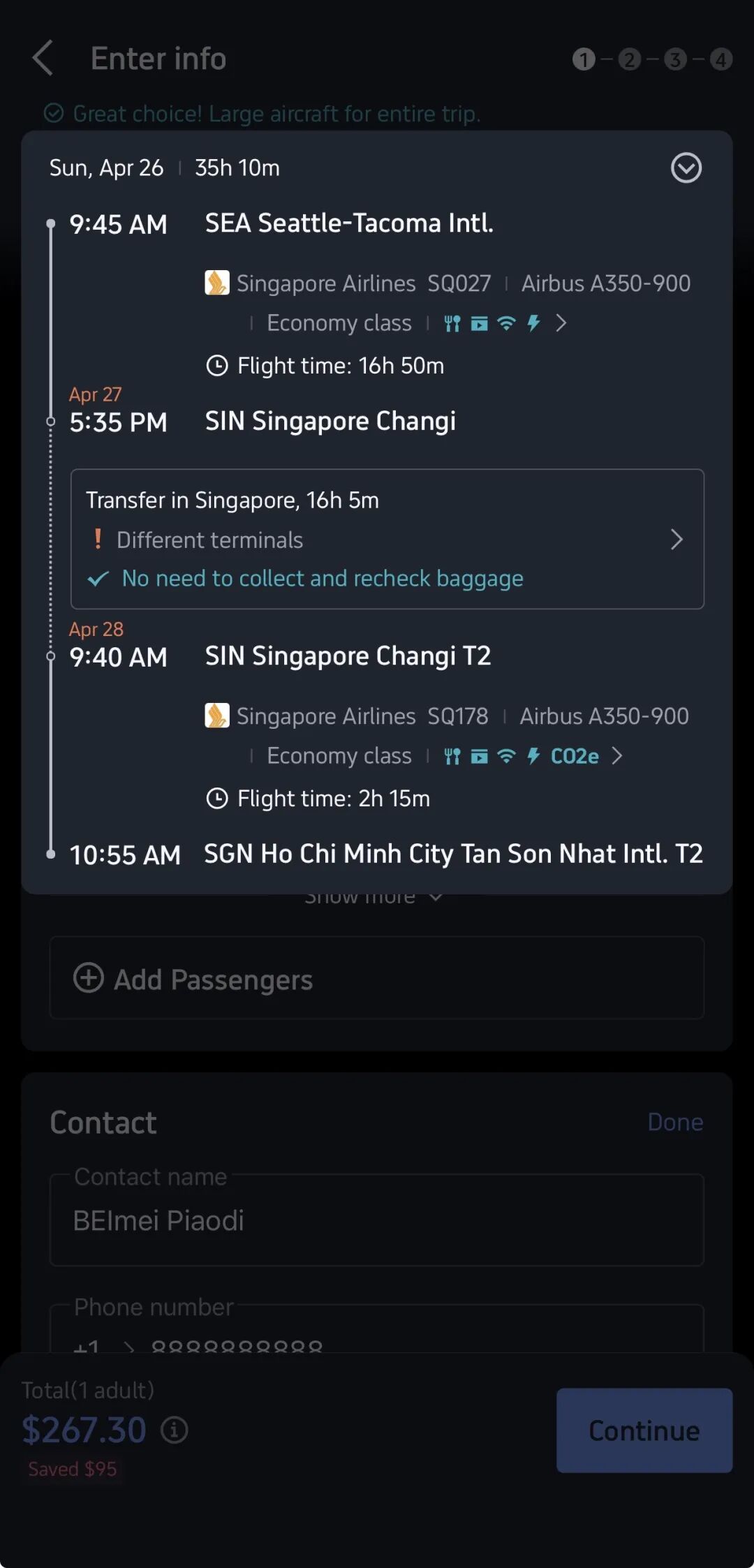Viewport: 754px width, 1568px height.
Task: Go back from Enter info screen
Action: tap(43, 58)
